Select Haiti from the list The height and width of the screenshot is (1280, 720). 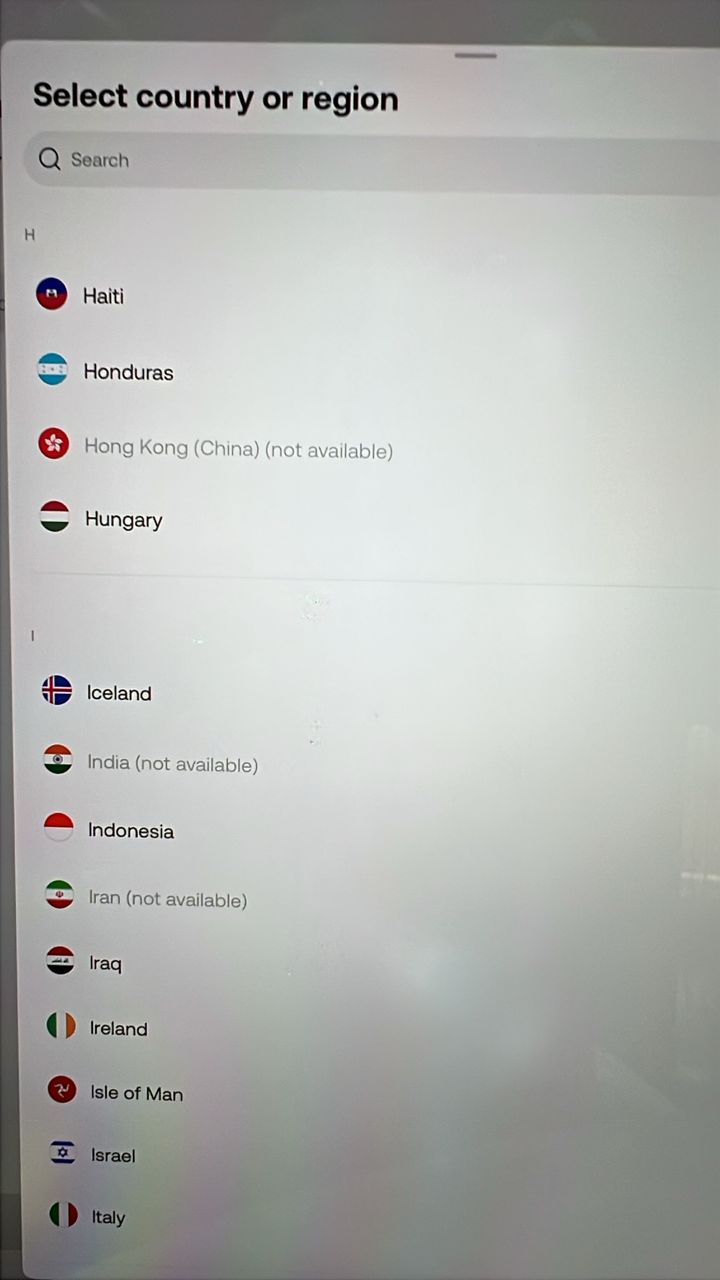pyautogui.click(x=372, y=296)
